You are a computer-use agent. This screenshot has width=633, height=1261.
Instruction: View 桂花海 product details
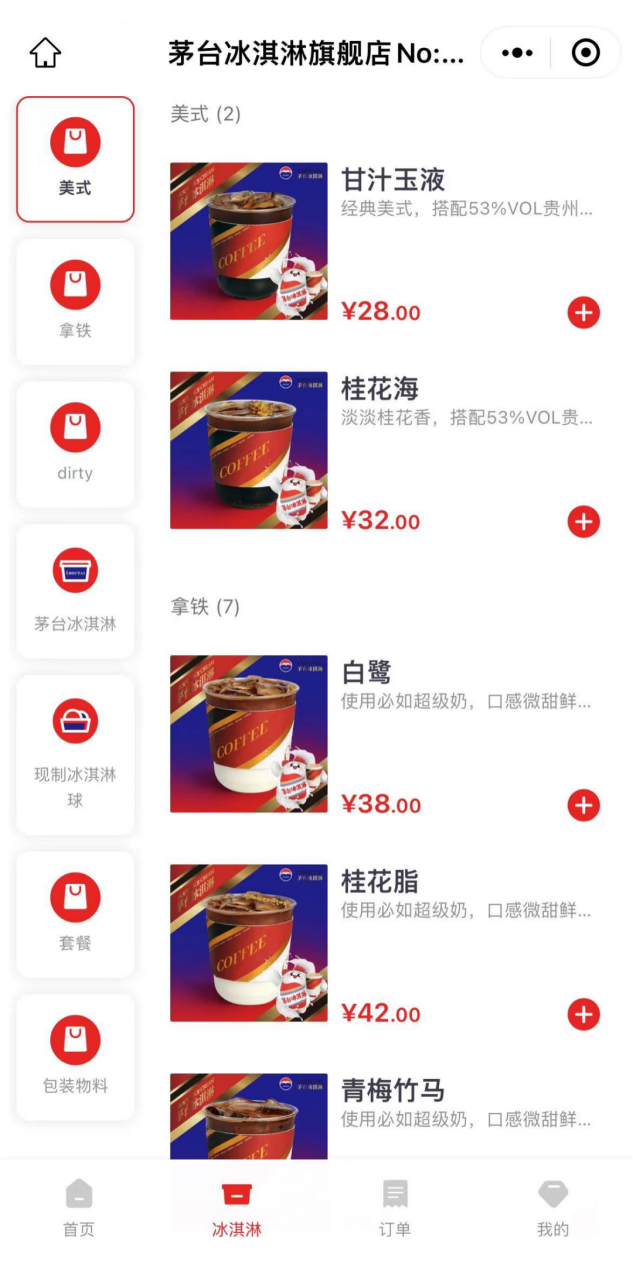379,389
